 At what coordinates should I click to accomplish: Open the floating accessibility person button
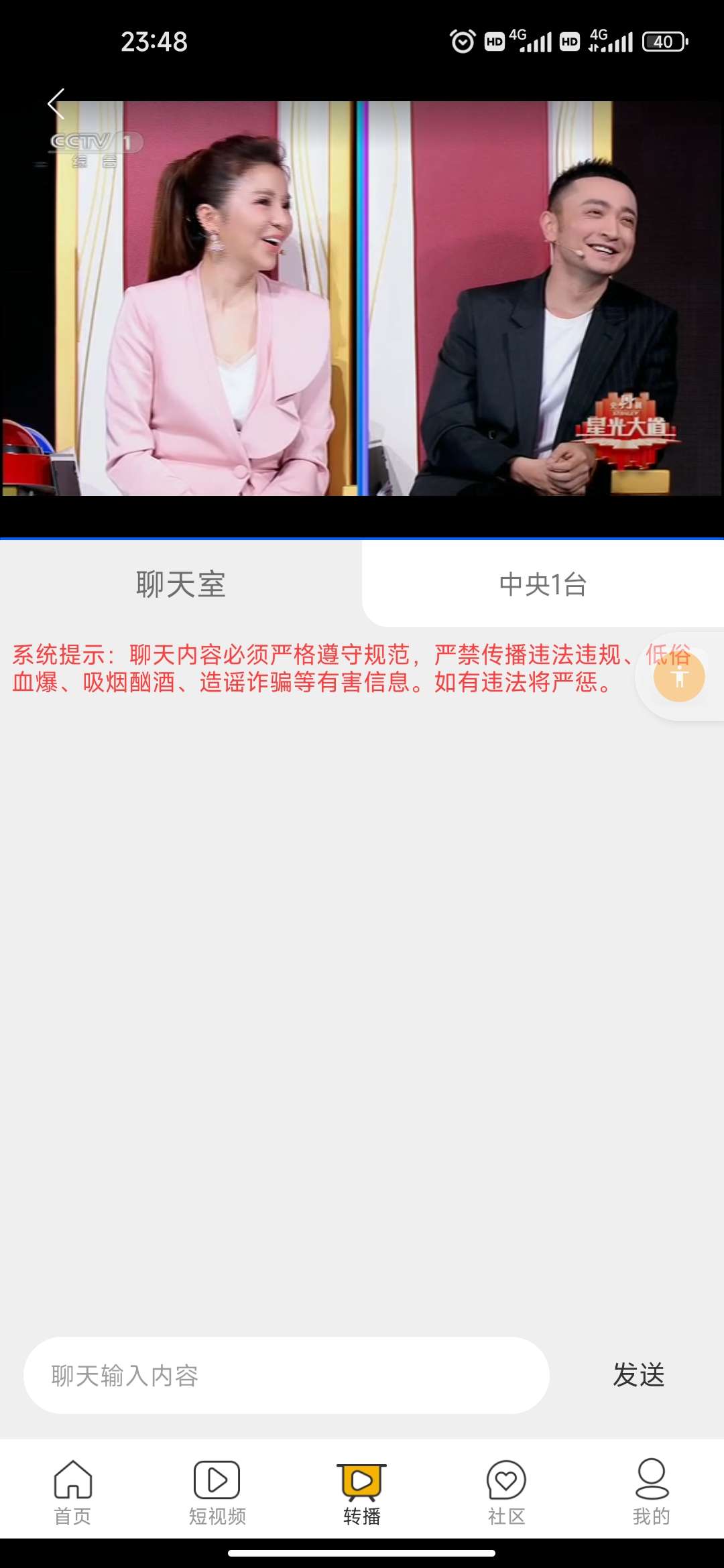680,677
